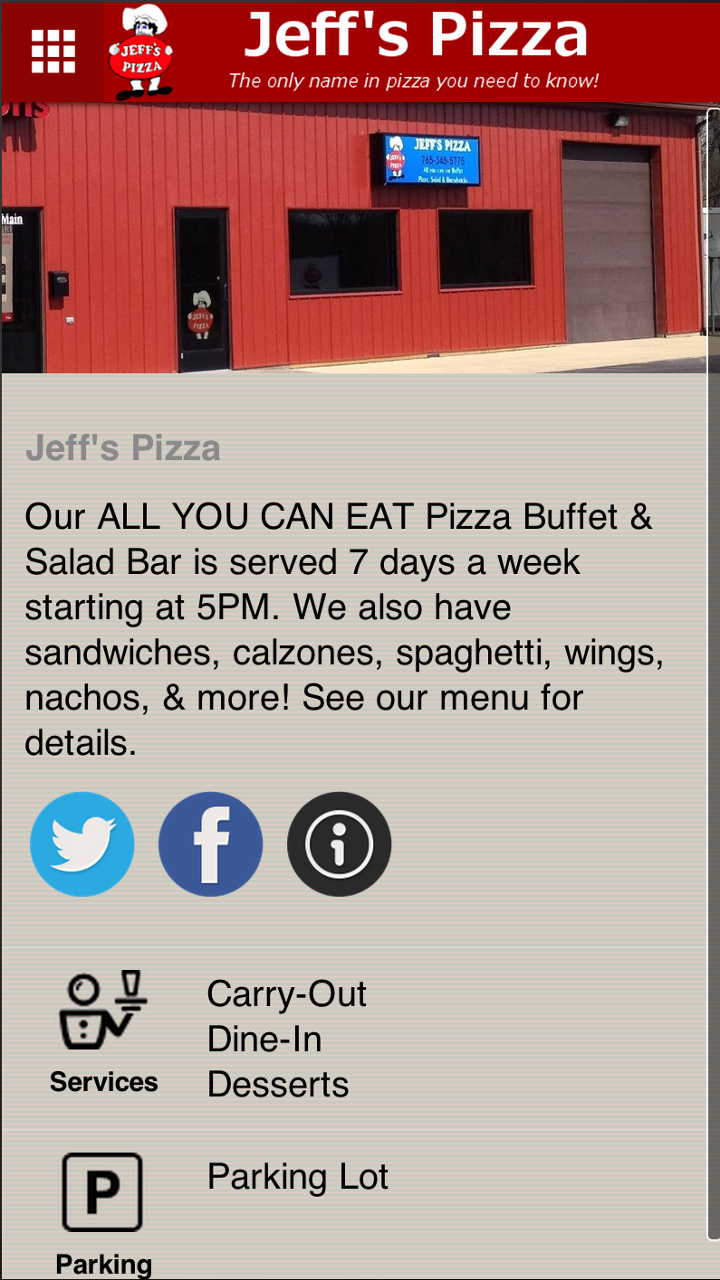Select the Services icon
The image size is (720, 1280).
(103, 1010)
